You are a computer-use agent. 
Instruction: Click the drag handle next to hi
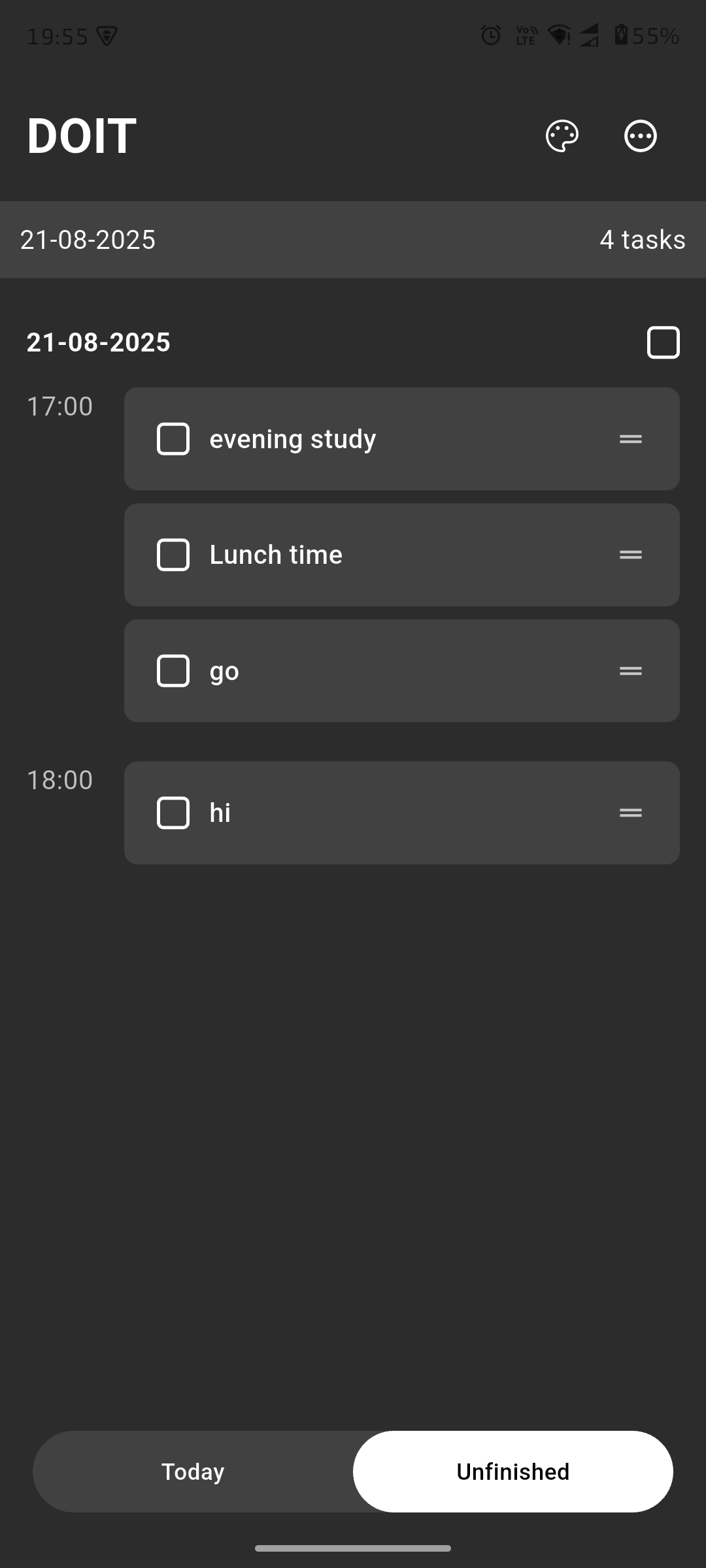[631, 812]
